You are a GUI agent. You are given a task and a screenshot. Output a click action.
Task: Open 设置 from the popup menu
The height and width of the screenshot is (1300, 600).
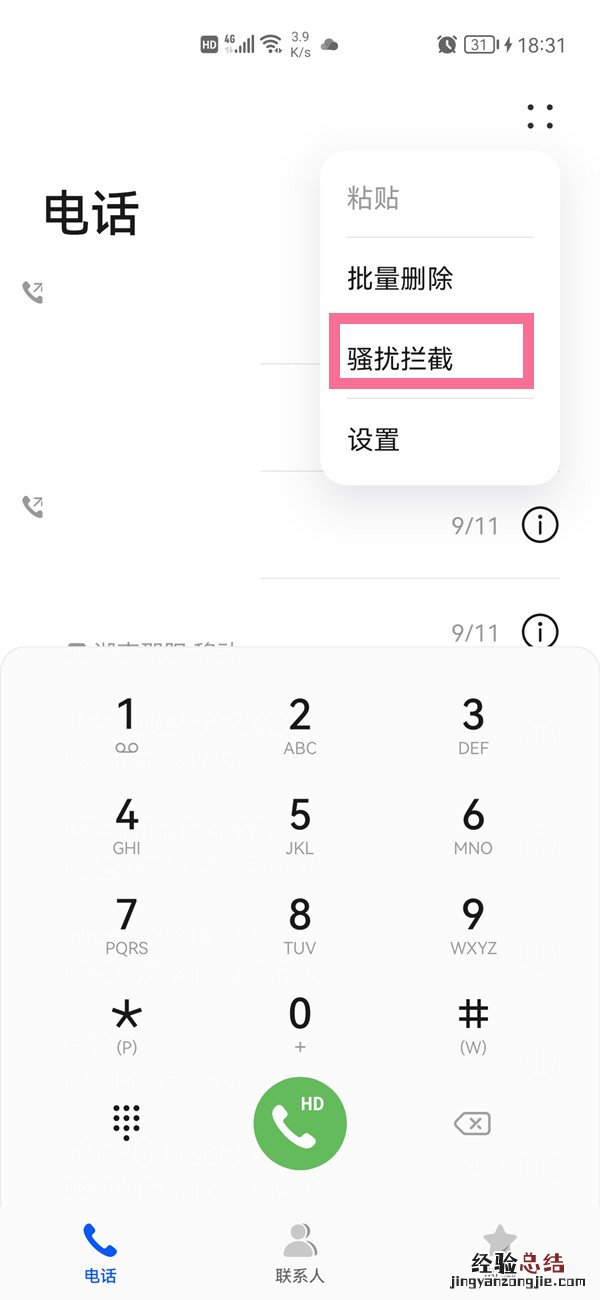click(374, 439)
